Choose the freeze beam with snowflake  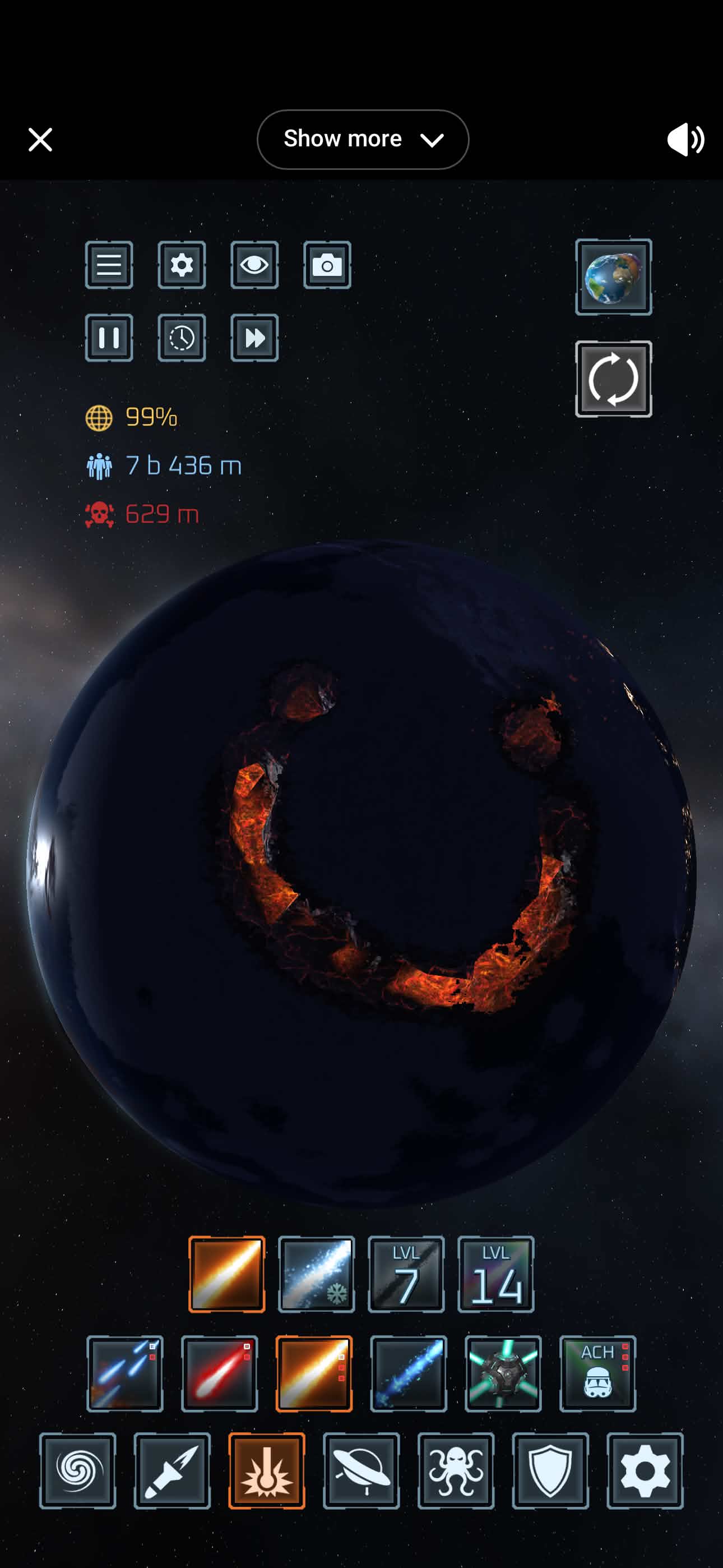click(316, 1274)
